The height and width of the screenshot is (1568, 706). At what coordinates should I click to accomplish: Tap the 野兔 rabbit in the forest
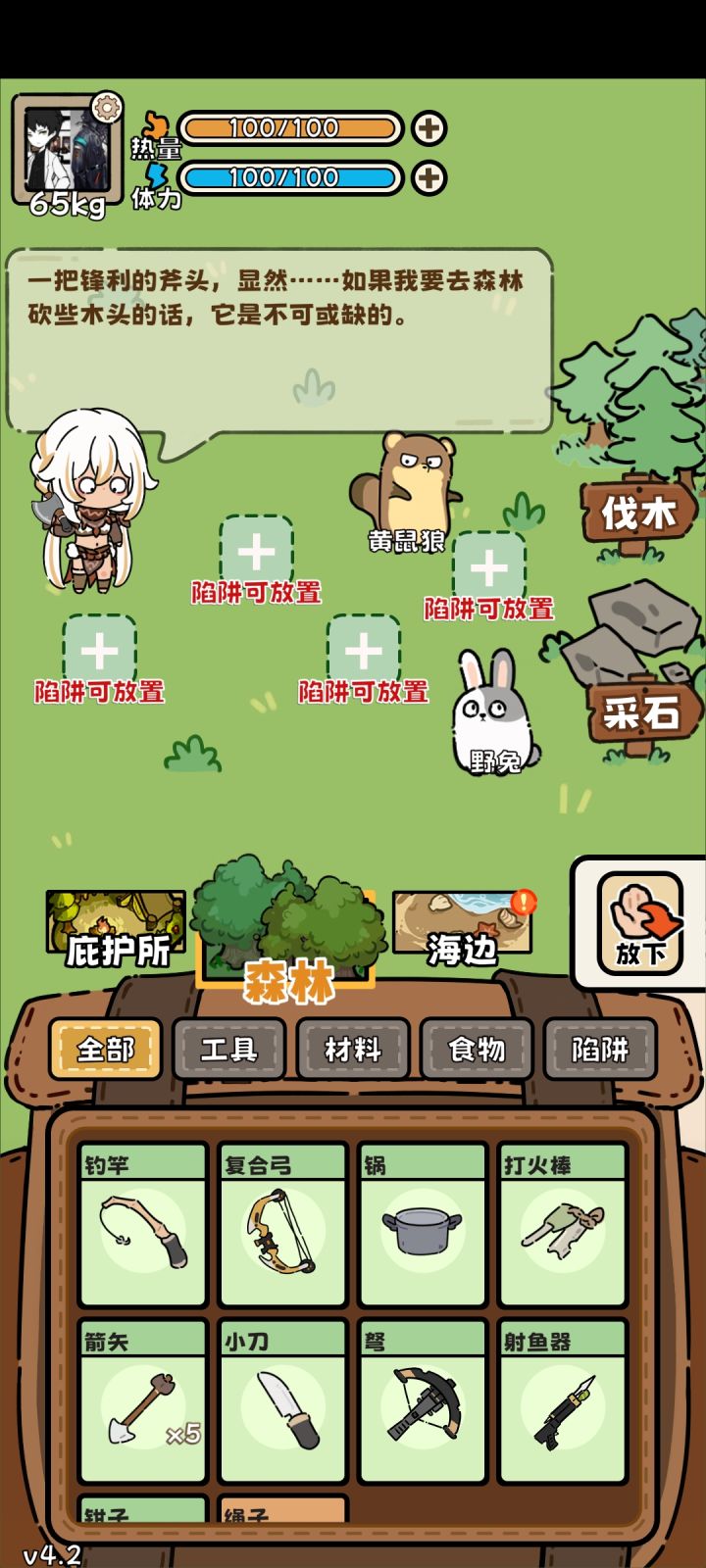pos(490,715)
